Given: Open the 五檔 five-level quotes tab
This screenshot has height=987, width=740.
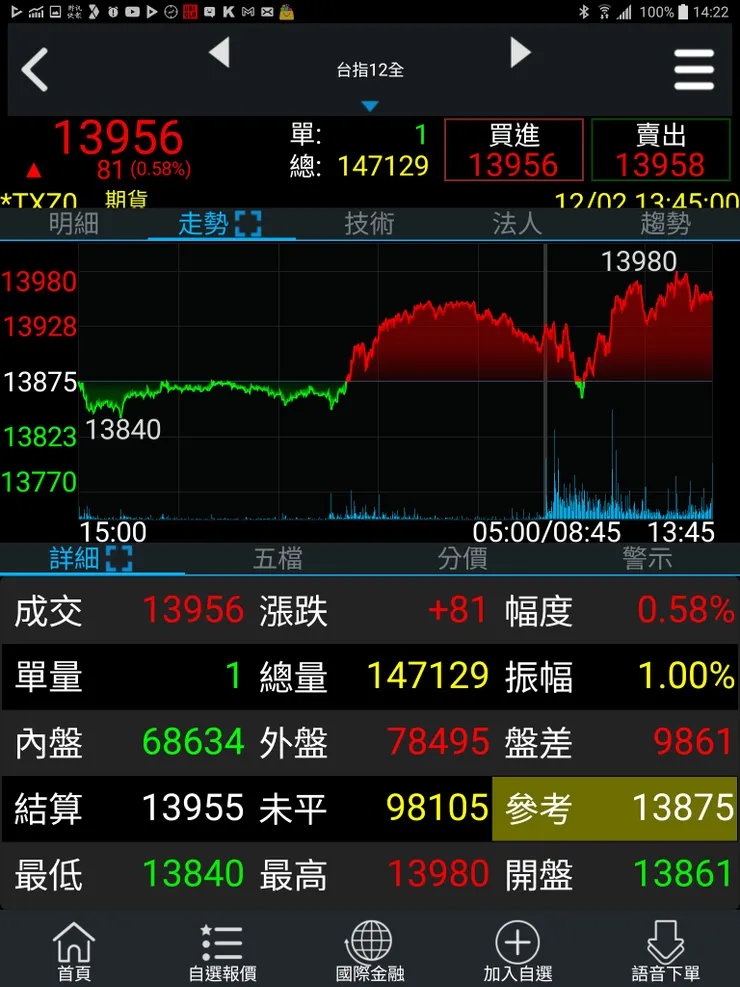Looking at the screenshot, I should [278, 559].
